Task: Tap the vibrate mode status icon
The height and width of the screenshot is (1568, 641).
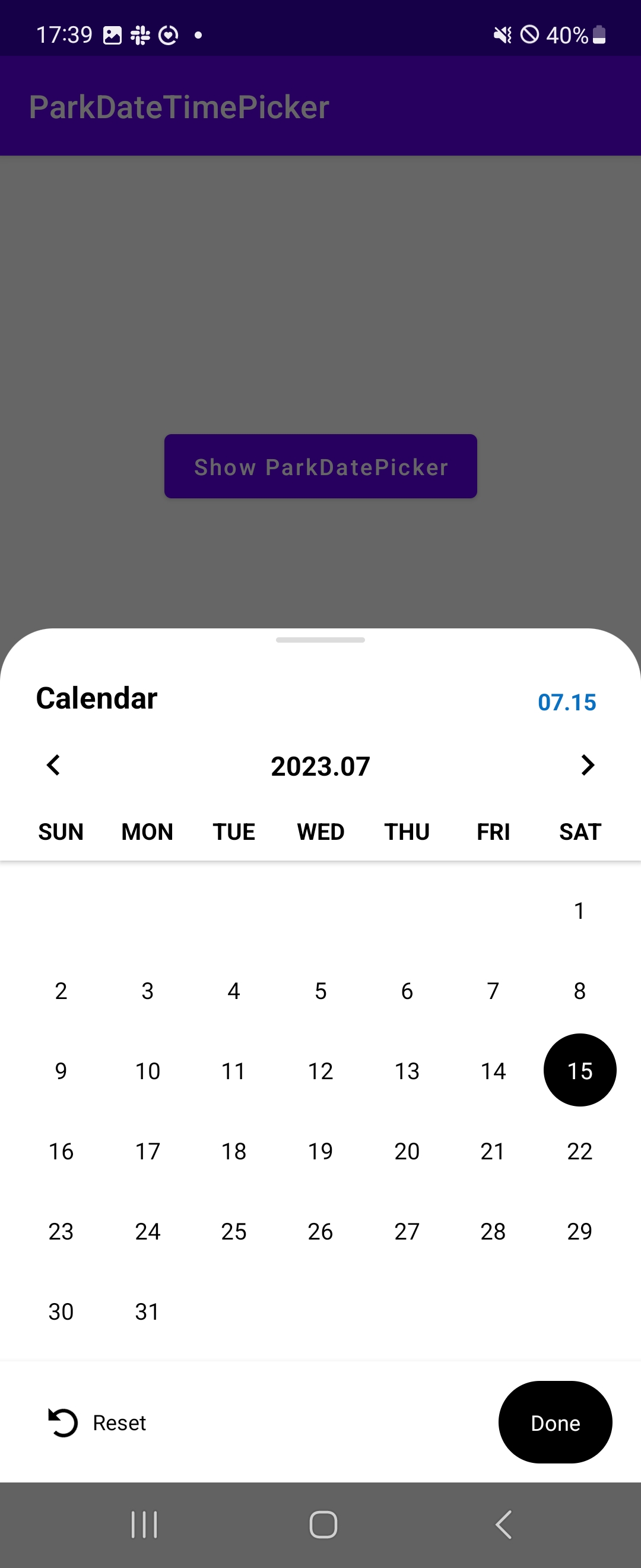Action: [x=501, y=34]
